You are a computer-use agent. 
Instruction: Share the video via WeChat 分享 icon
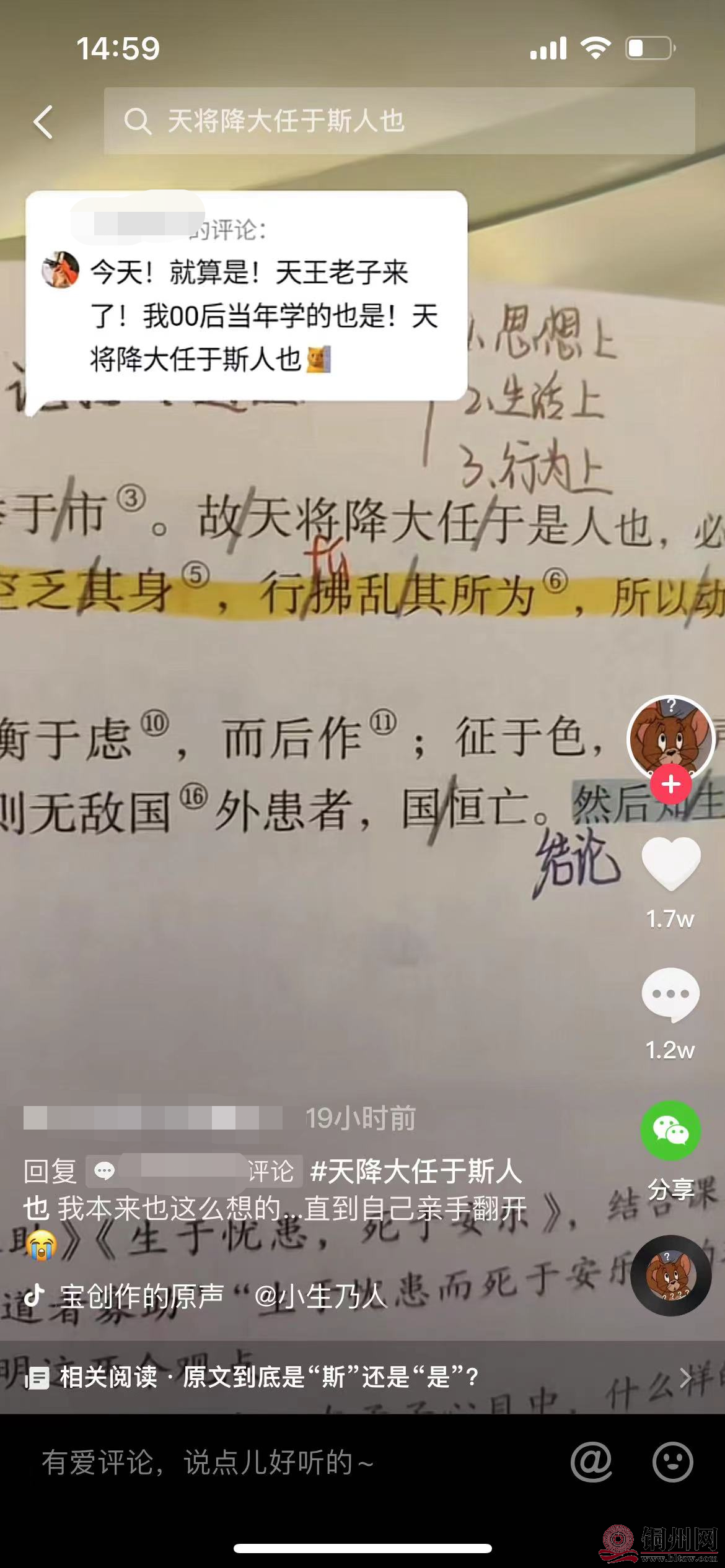pos(670,1131)
